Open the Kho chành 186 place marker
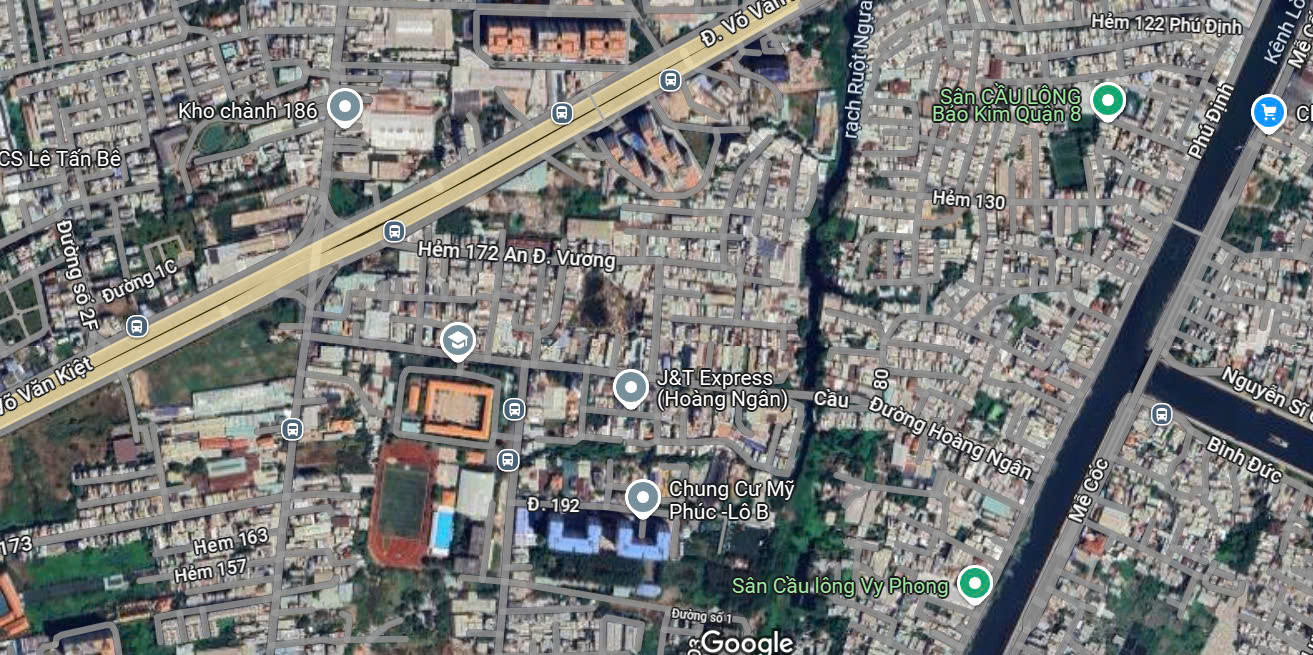 pos(345,107)
